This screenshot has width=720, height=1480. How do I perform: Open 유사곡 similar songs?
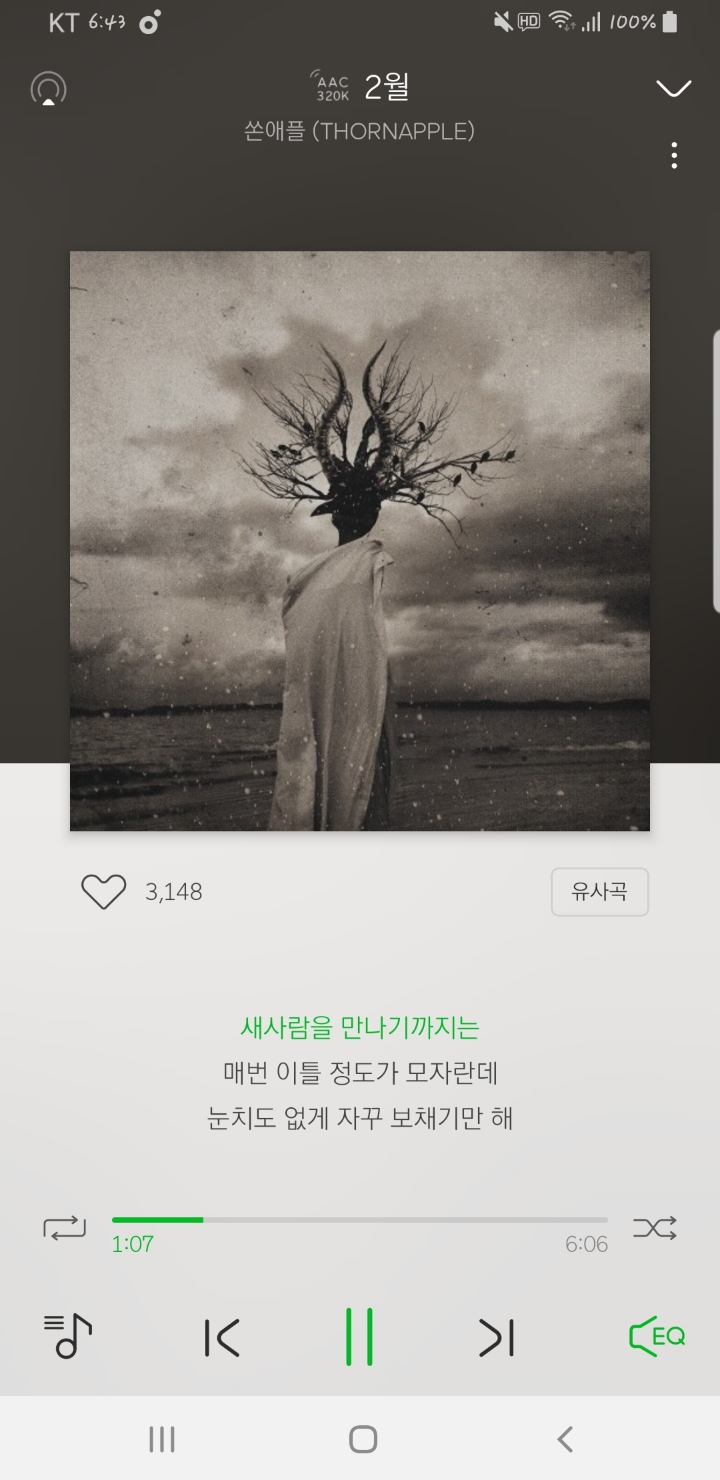coord(599,891)
